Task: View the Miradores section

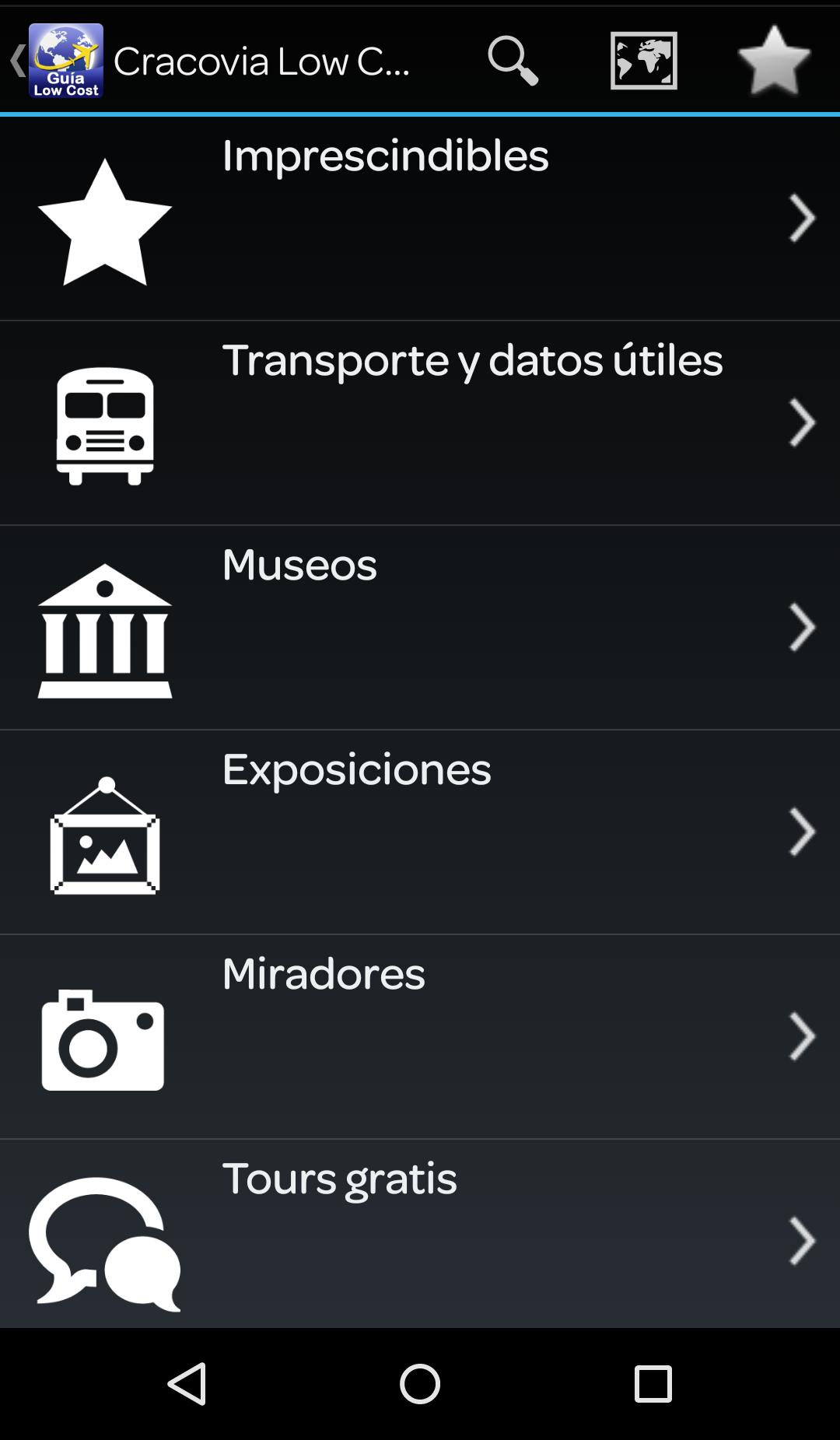Action: (420, 1037)
